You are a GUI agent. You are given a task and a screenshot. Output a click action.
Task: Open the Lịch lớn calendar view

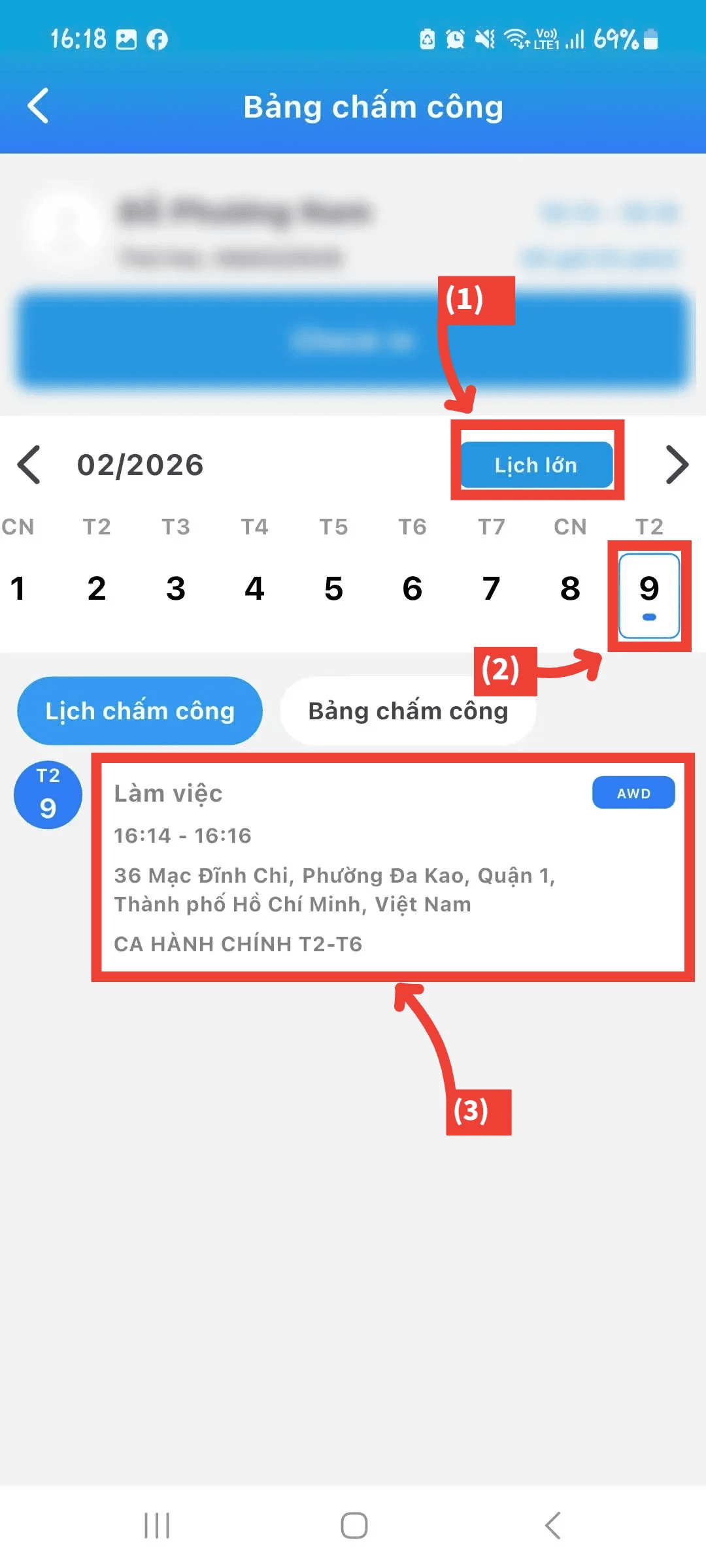[536, 465]
